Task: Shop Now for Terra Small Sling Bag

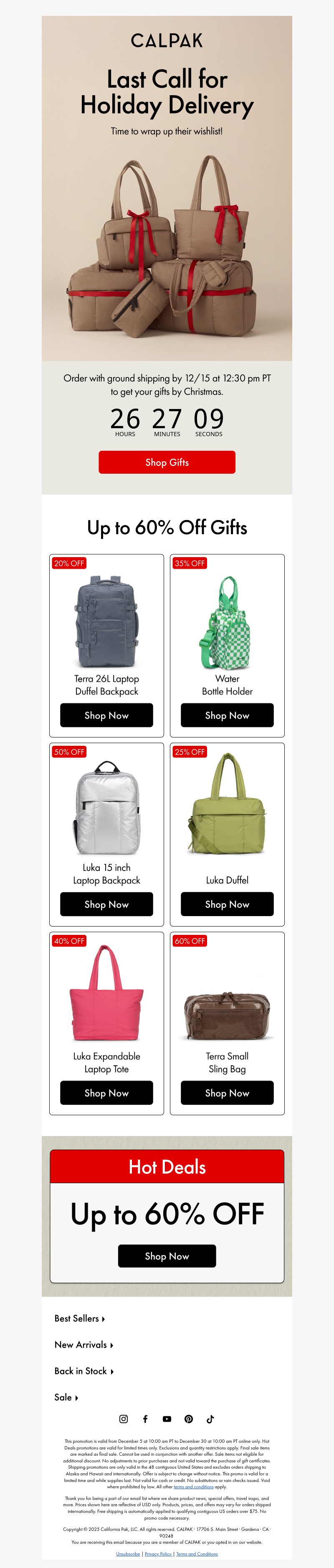Action: click(227, 1093)
